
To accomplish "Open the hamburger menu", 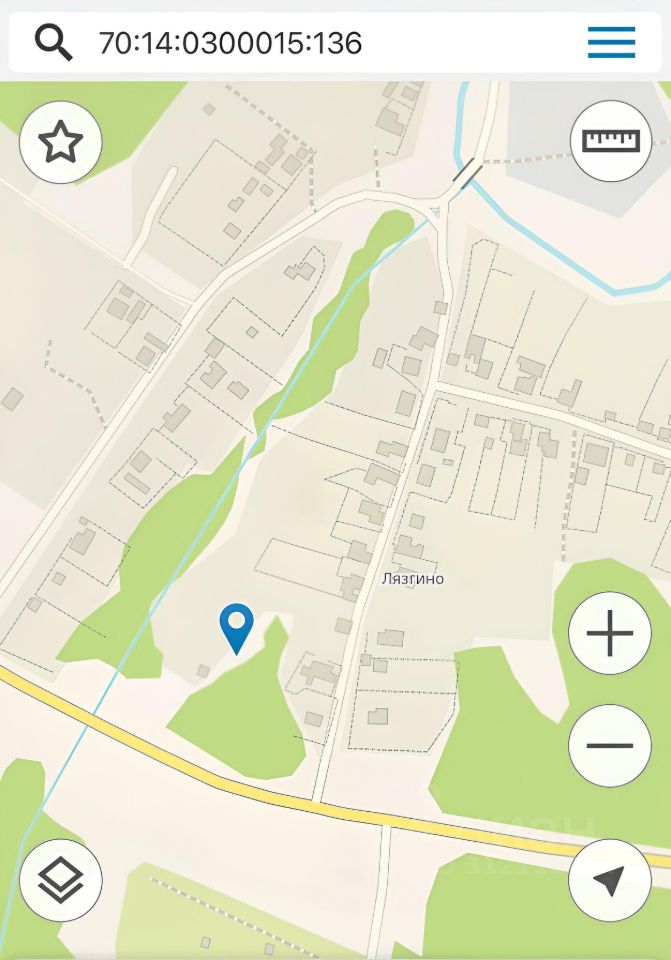I will pos(611,42).
